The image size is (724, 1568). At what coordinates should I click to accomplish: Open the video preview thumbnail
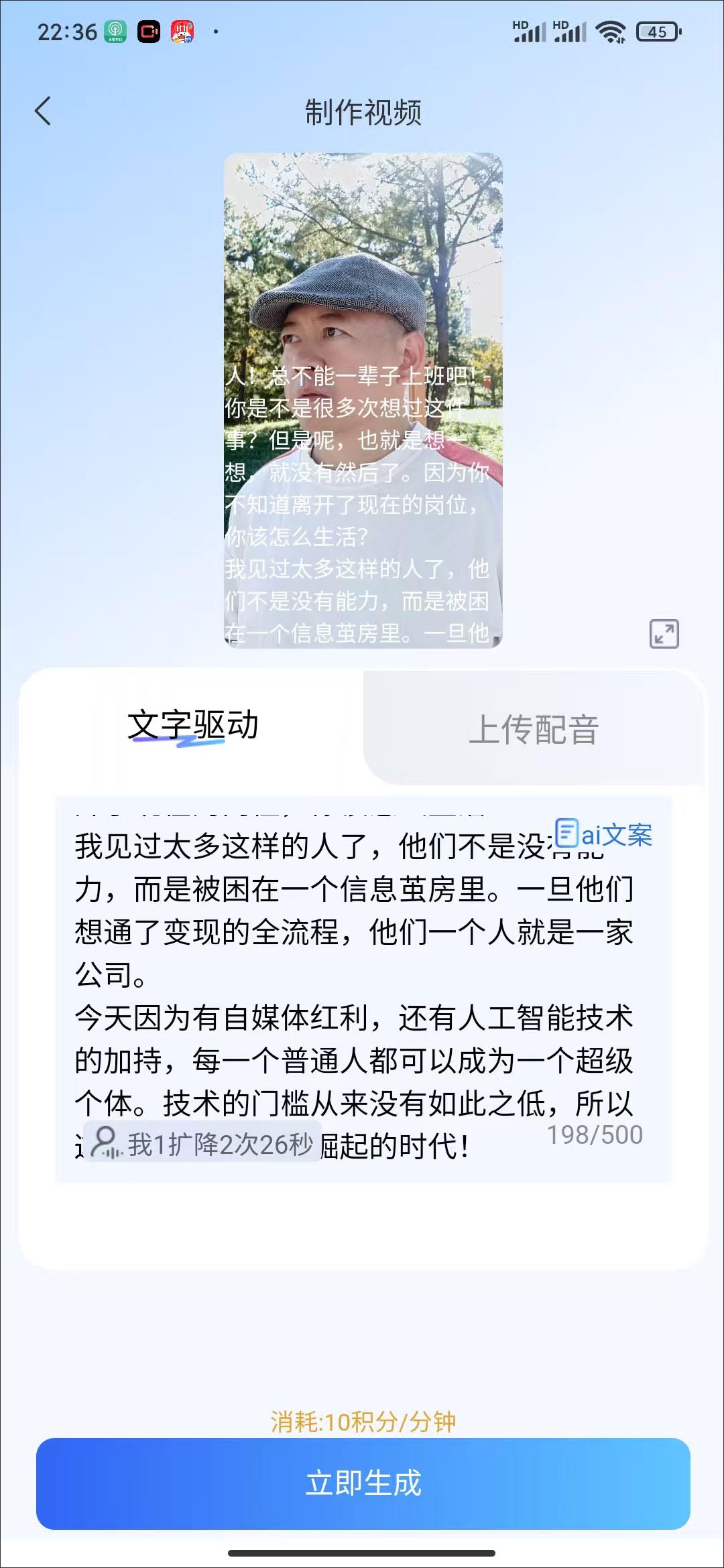[363, 400]
